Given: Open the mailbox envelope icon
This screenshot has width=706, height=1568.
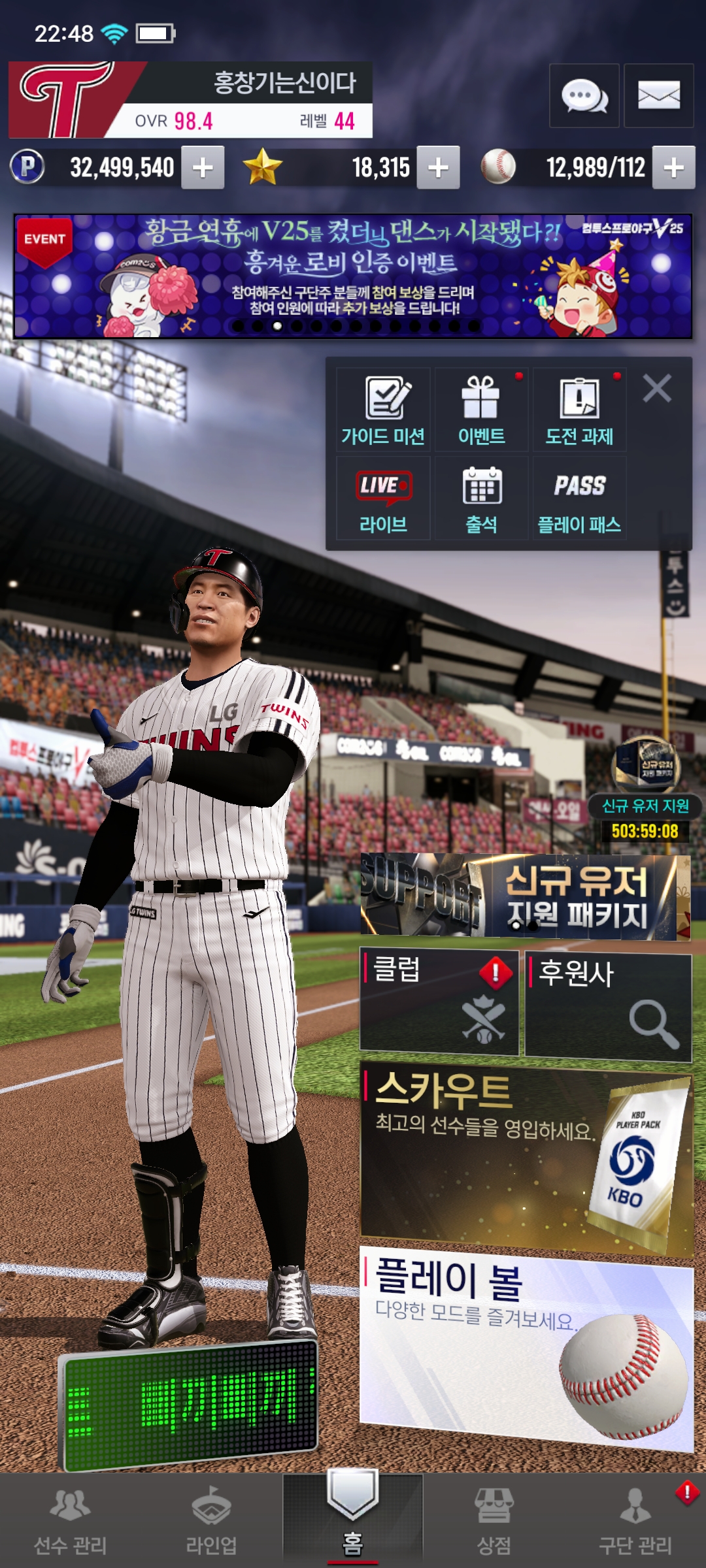Looking at the screenshot, I should [658, 96].
